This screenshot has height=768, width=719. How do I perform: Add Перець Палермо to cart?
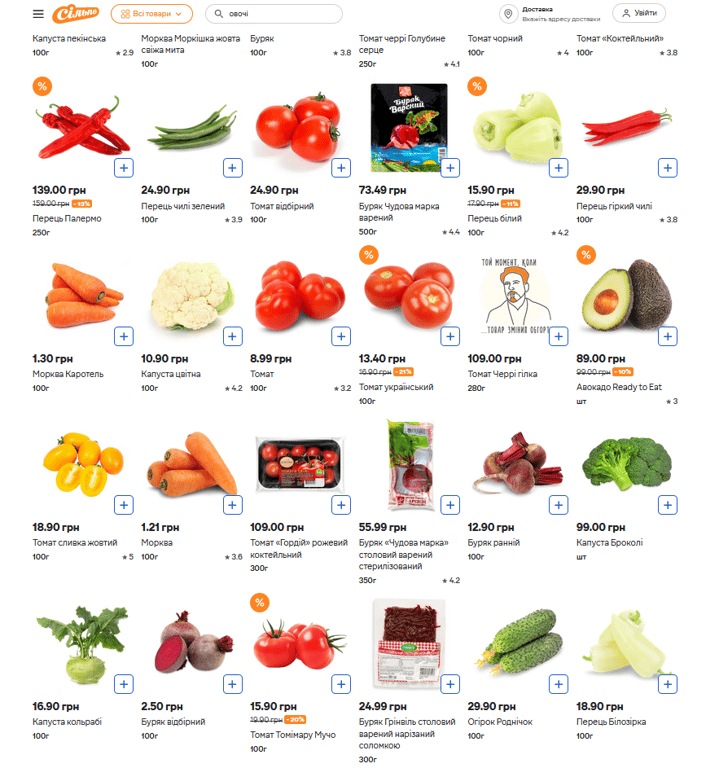coord(123,168)
